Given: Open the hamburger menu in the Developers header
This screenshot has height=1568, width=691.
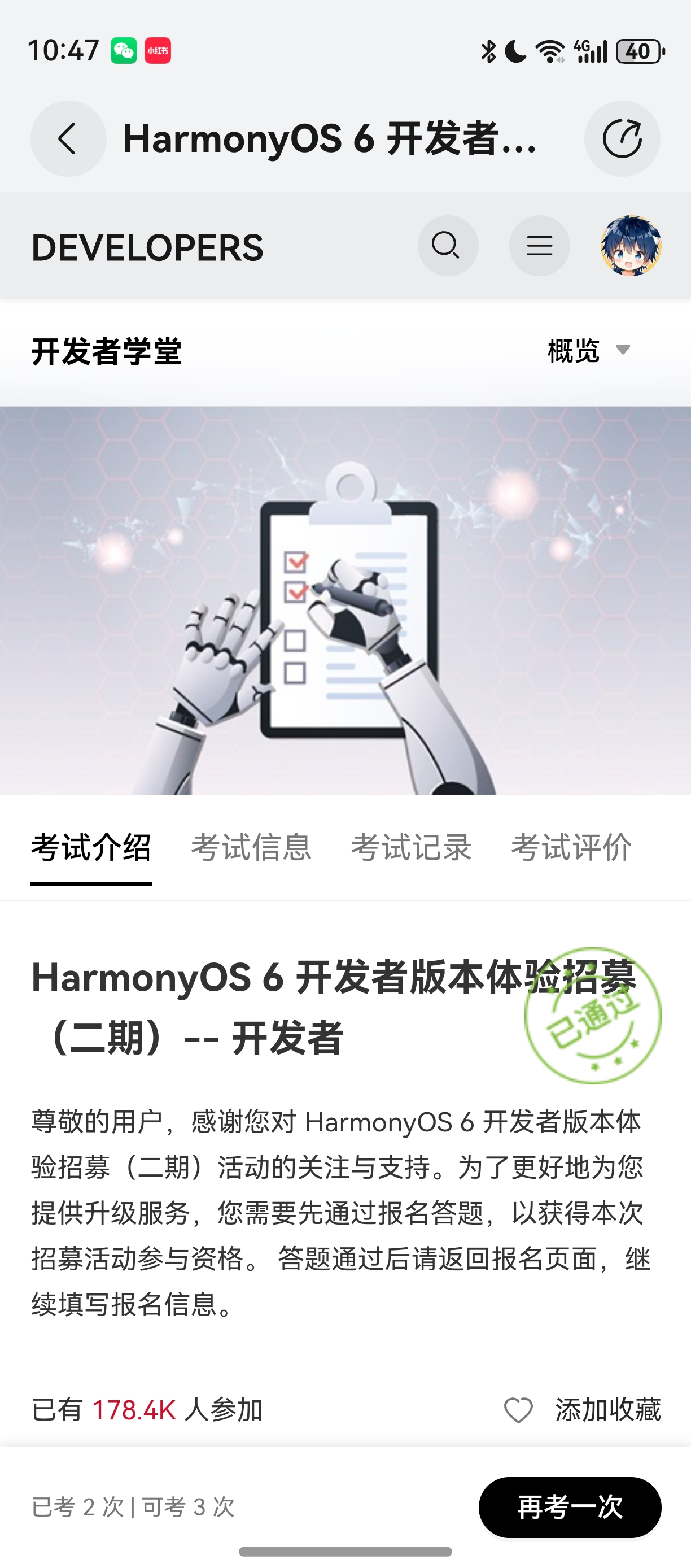Looking at the screenshot, I should click(x=539, y=246).
